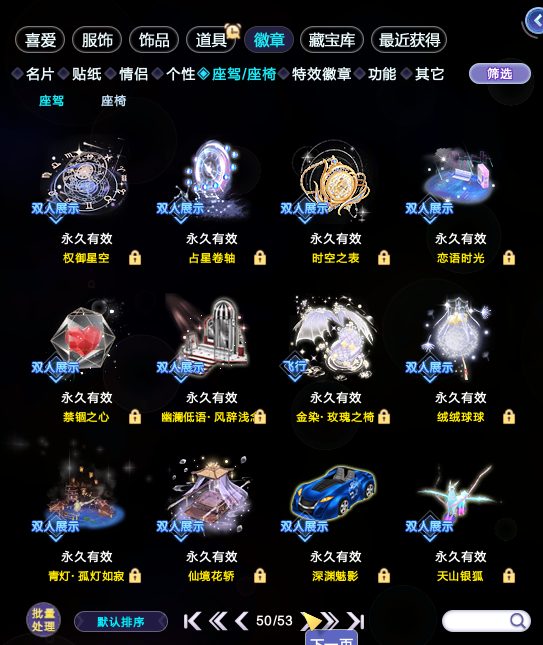Tap the 筛选 filter button

pyautogui.click(x=500, y=74)
